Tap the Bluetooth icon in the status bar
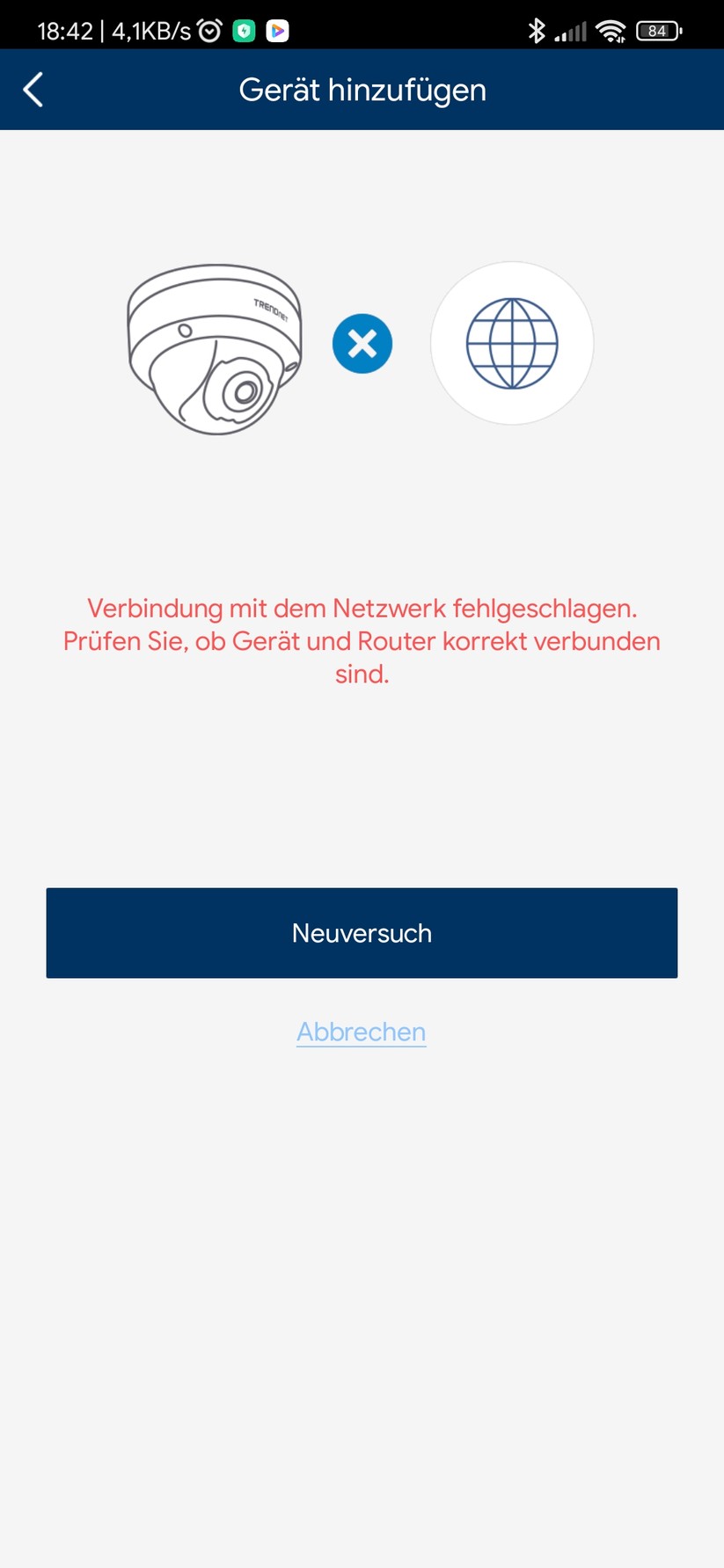 (538, 30)
